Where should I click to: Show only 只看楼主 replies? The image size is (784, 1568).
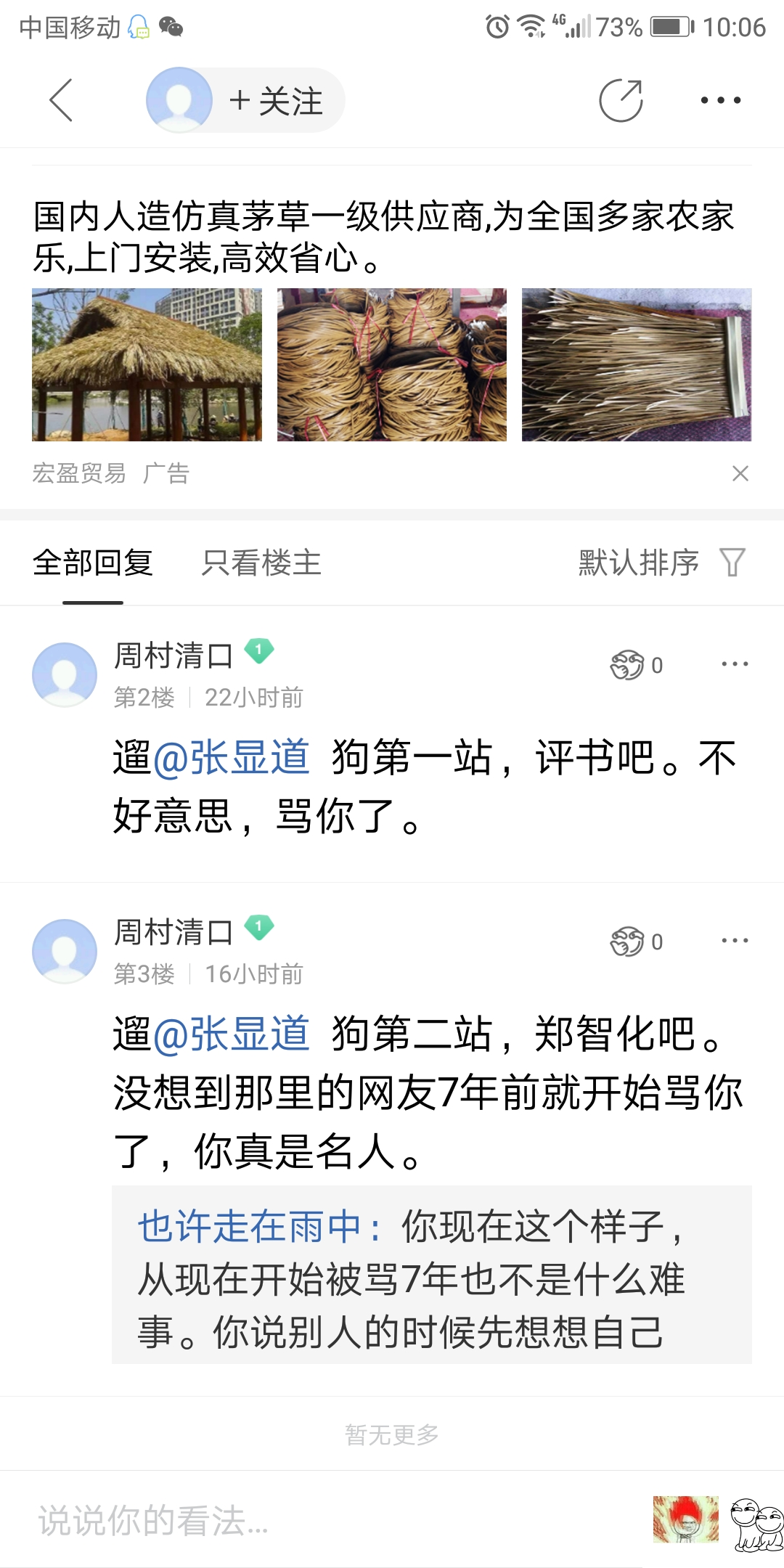261,563
